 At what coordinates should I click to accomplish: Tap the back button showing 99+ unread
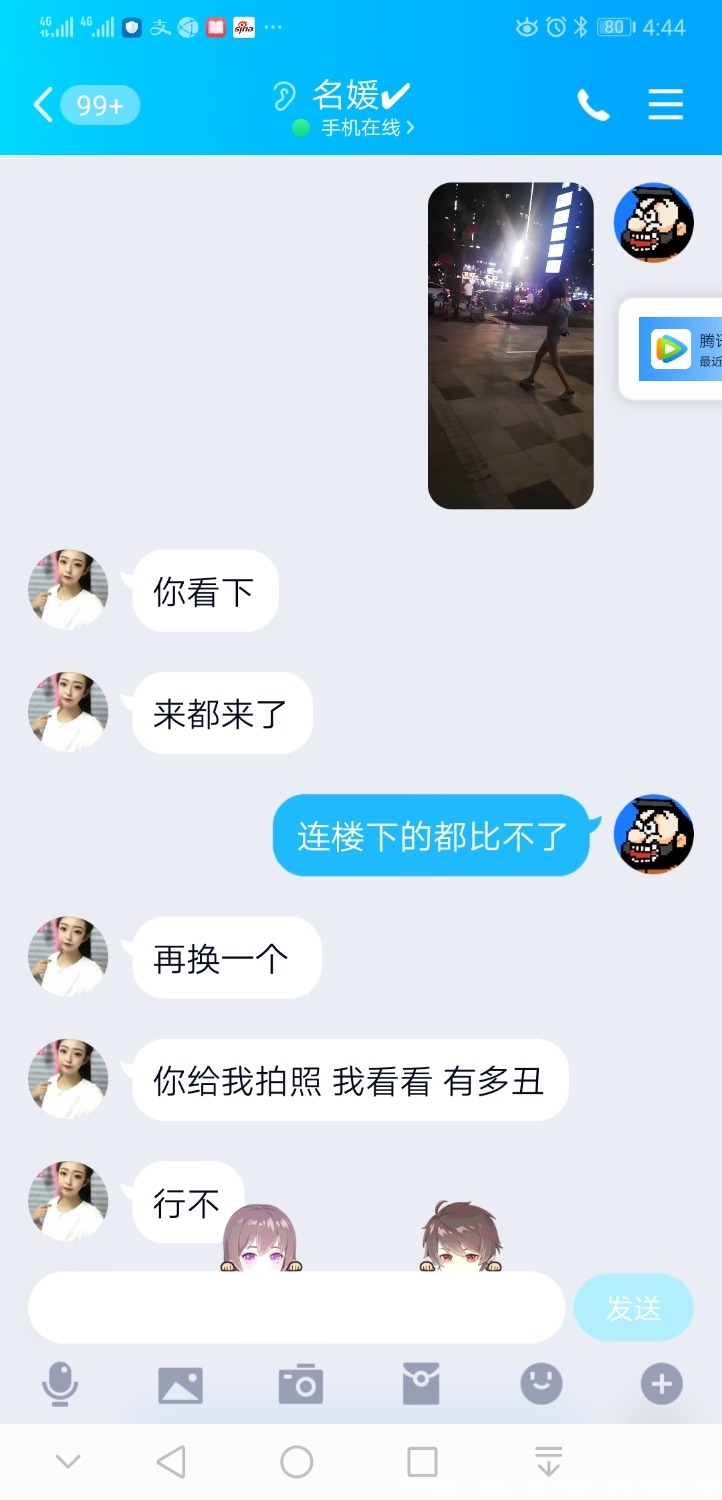click(70, 104)
